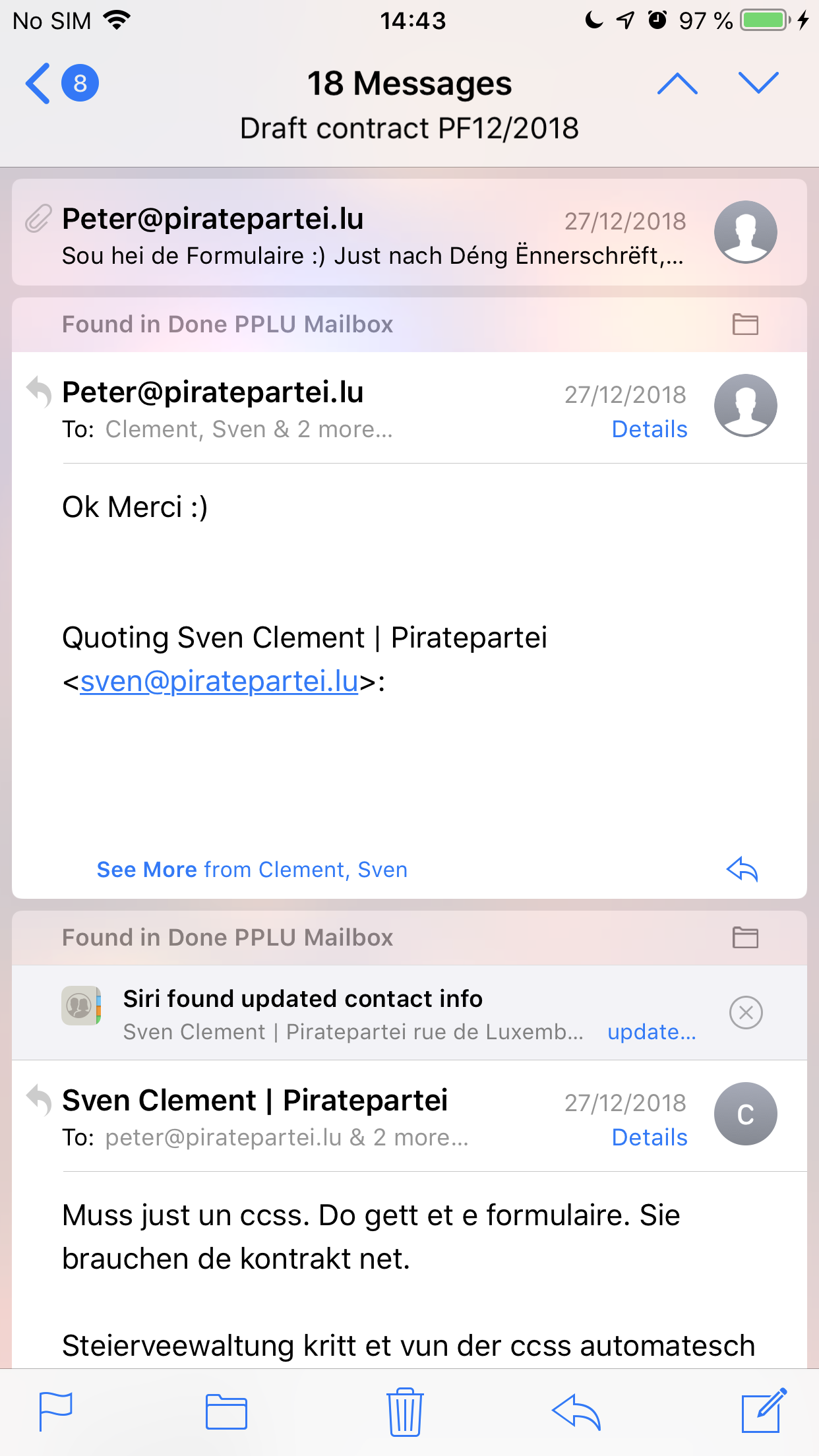Delete this message with the trash icon
This screenshot has width=819, height=1456.
[405, 1412]
